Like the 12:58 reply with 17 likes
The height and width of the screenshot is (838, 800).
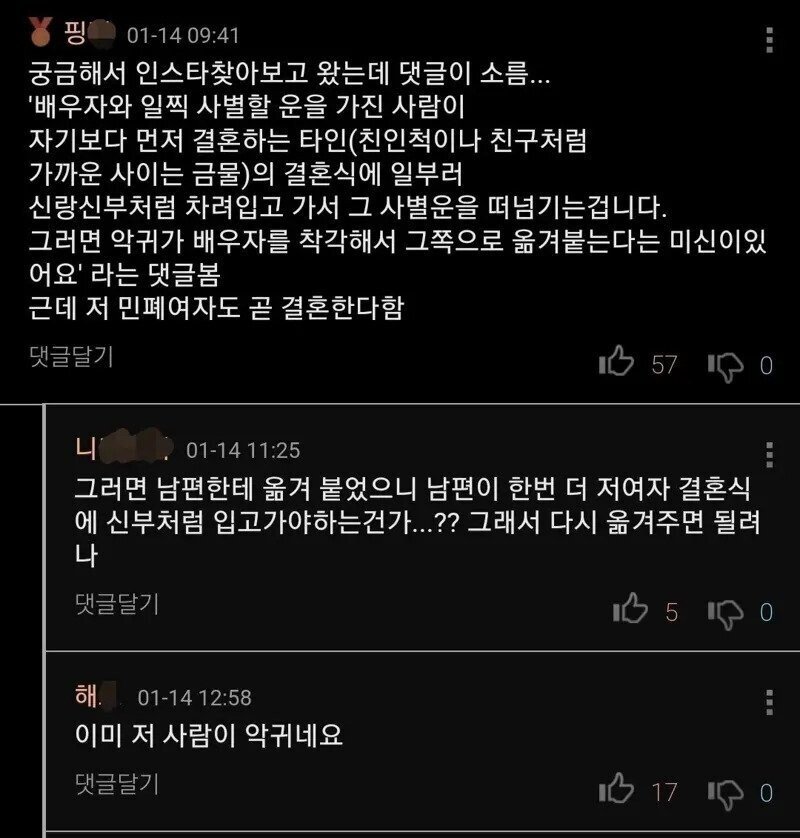[x=616, y=788]
